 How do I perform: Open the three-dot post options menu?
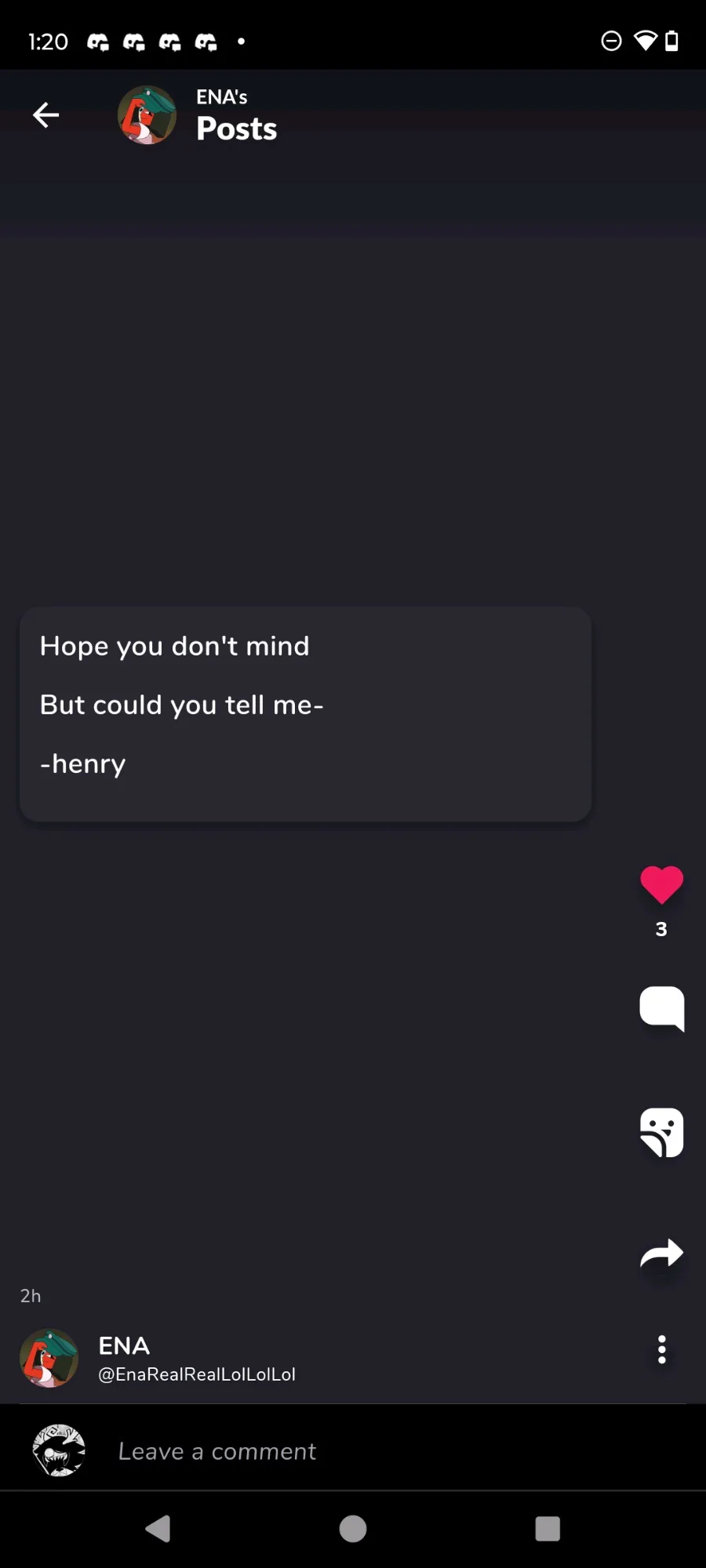(661, 1349)
